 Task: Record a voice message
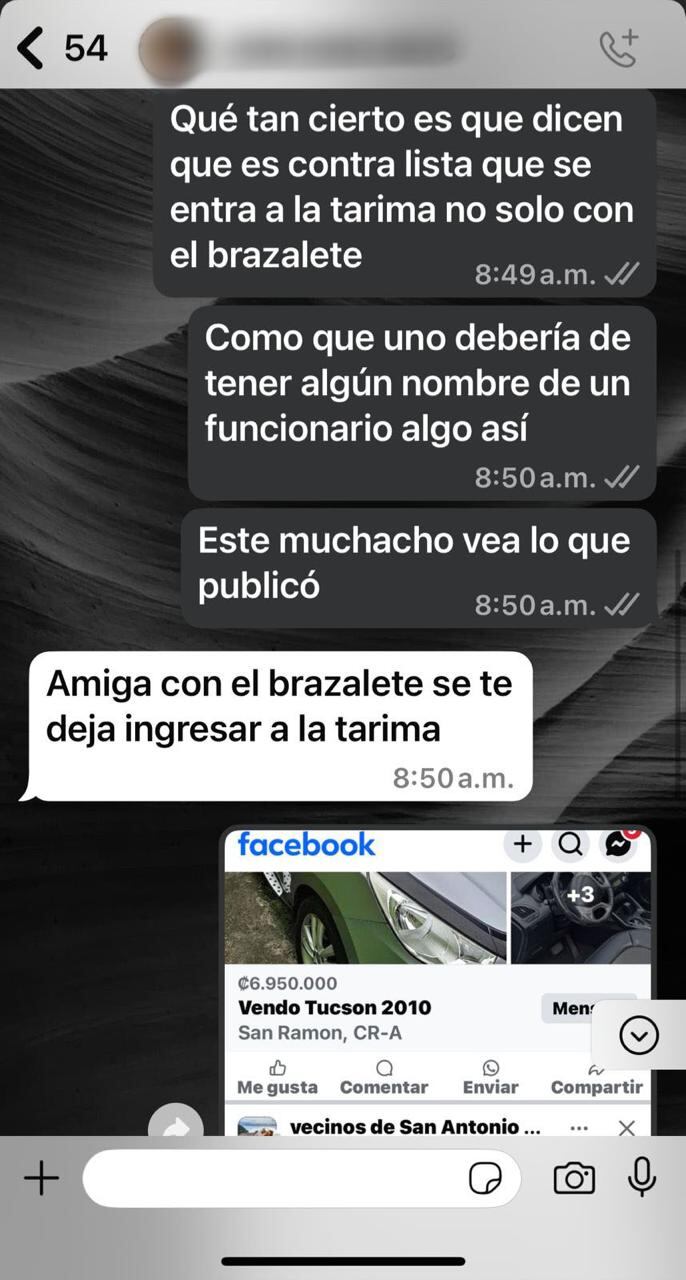pos(641,1179)
